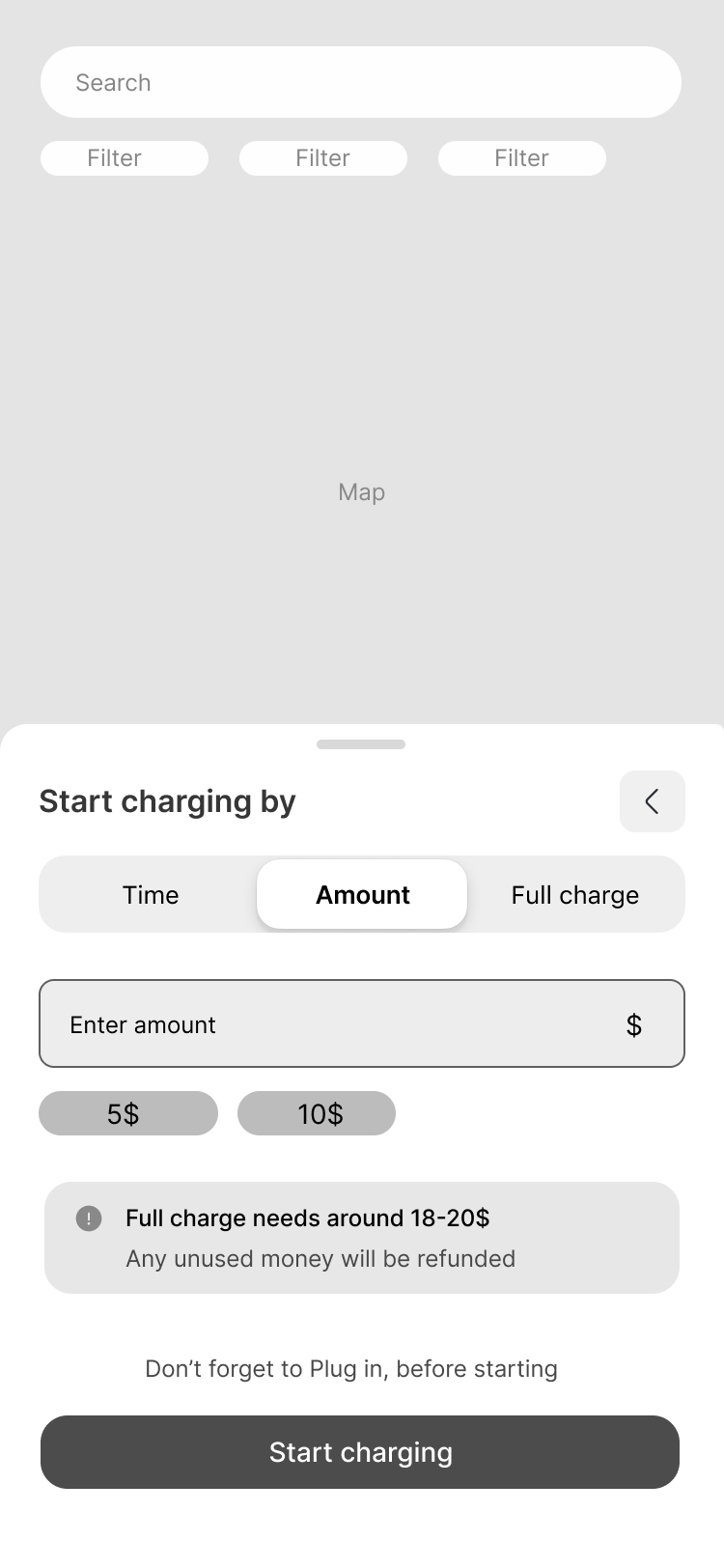Tap the Start charging button

click(360, 1452)
